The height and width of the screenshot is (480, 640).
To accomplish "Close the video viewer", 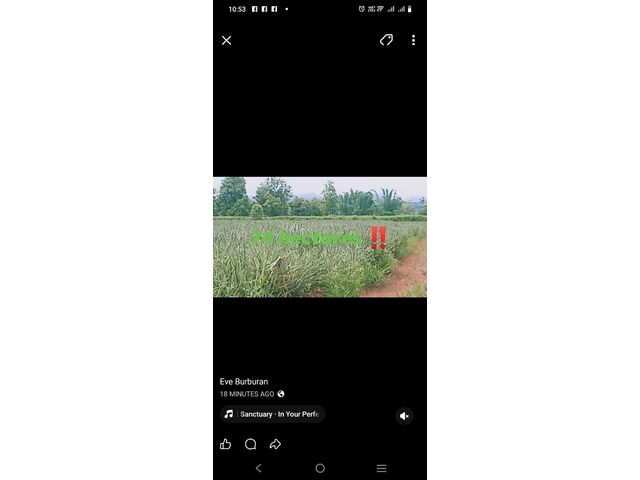I will tap(226, 40).
